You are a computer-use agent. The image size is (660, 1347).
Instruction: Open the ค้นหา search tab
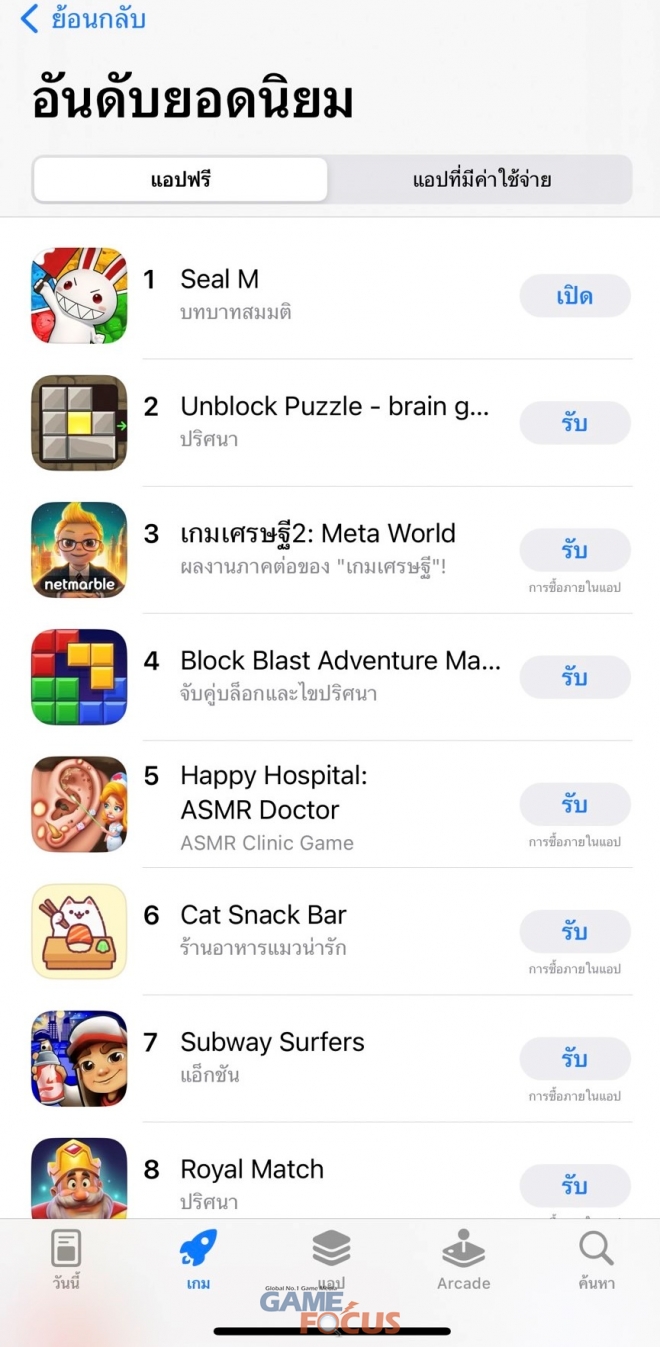(x=596, y=1260)
